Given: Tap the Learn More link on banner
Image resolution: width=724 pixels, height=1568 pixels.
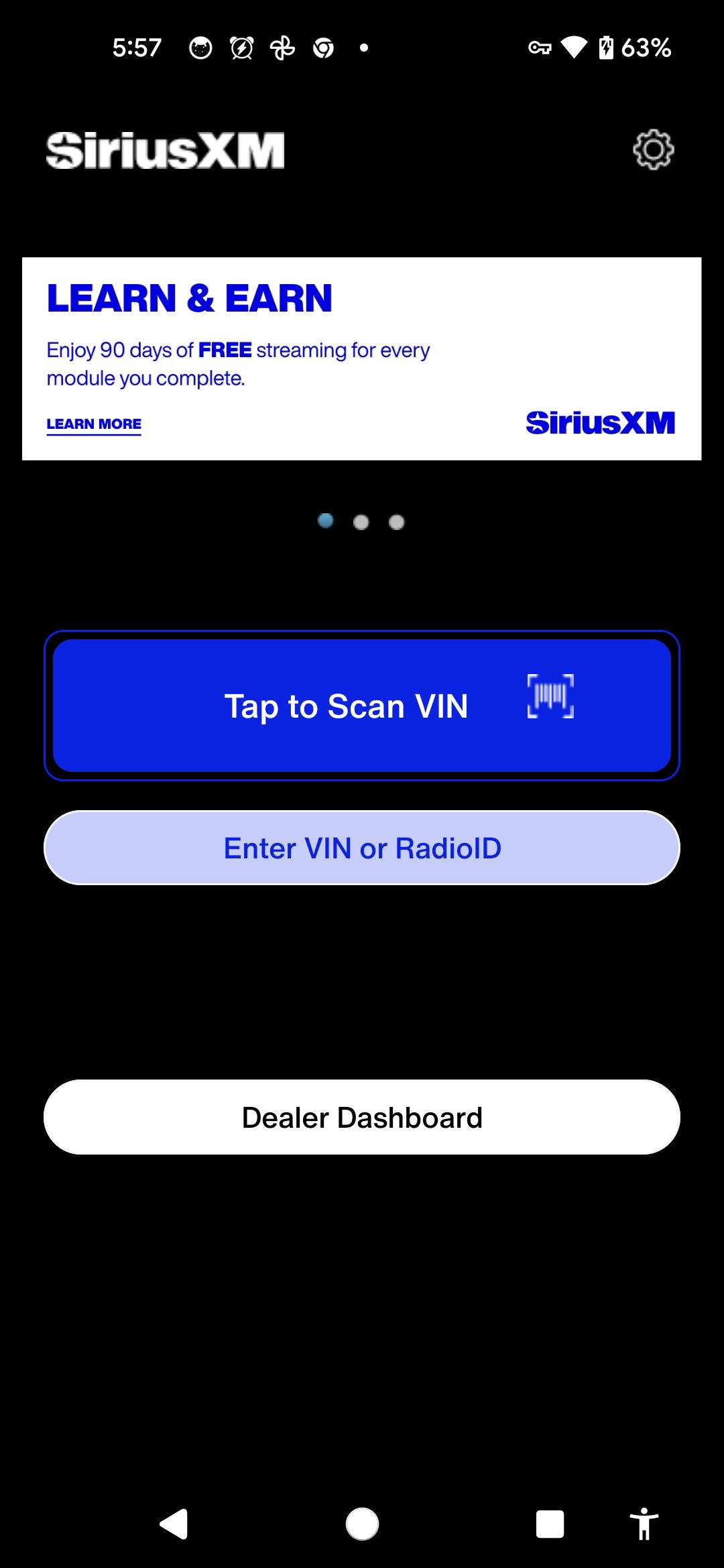Looking at the screenshot, I should (x=94, y=424).
